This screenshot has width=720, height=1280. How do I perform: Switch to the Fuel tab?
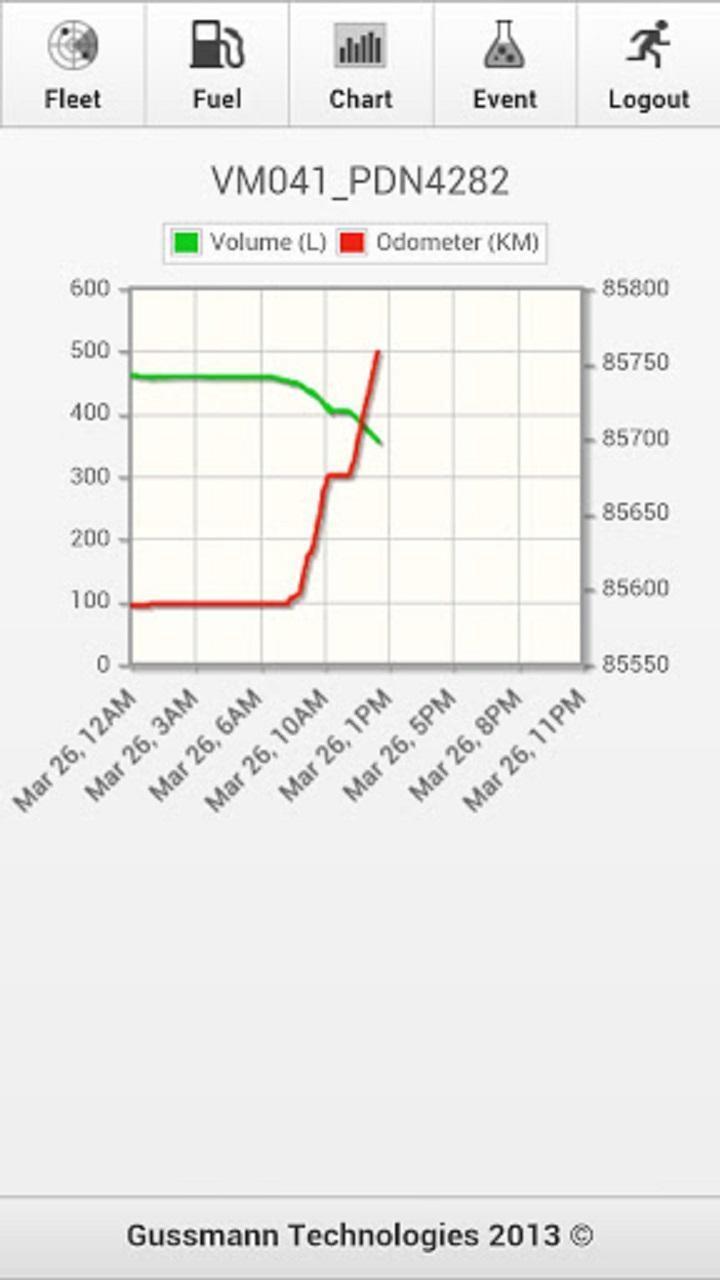(217, 65)
